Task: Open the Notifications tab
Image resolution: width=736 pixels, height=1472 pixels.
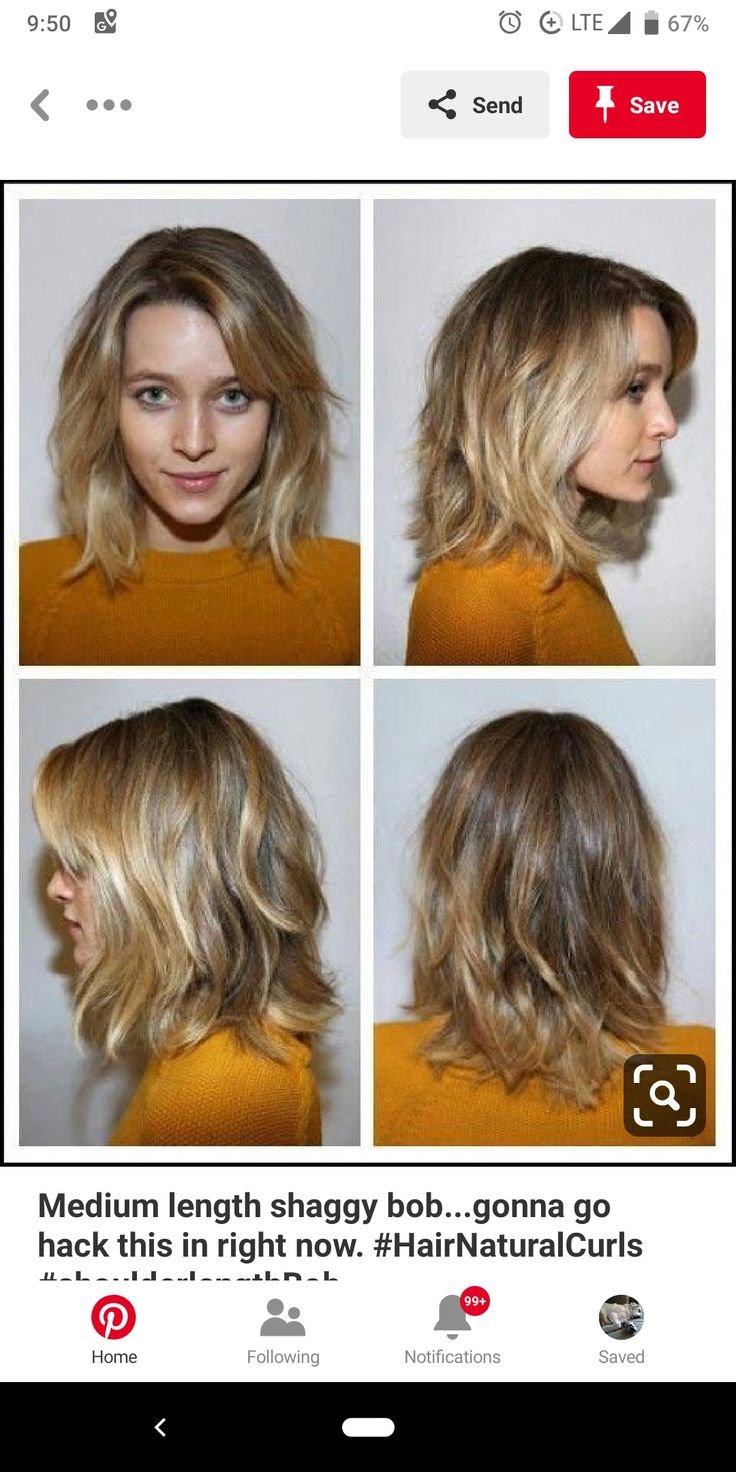Action: (x=452, y=1331)
